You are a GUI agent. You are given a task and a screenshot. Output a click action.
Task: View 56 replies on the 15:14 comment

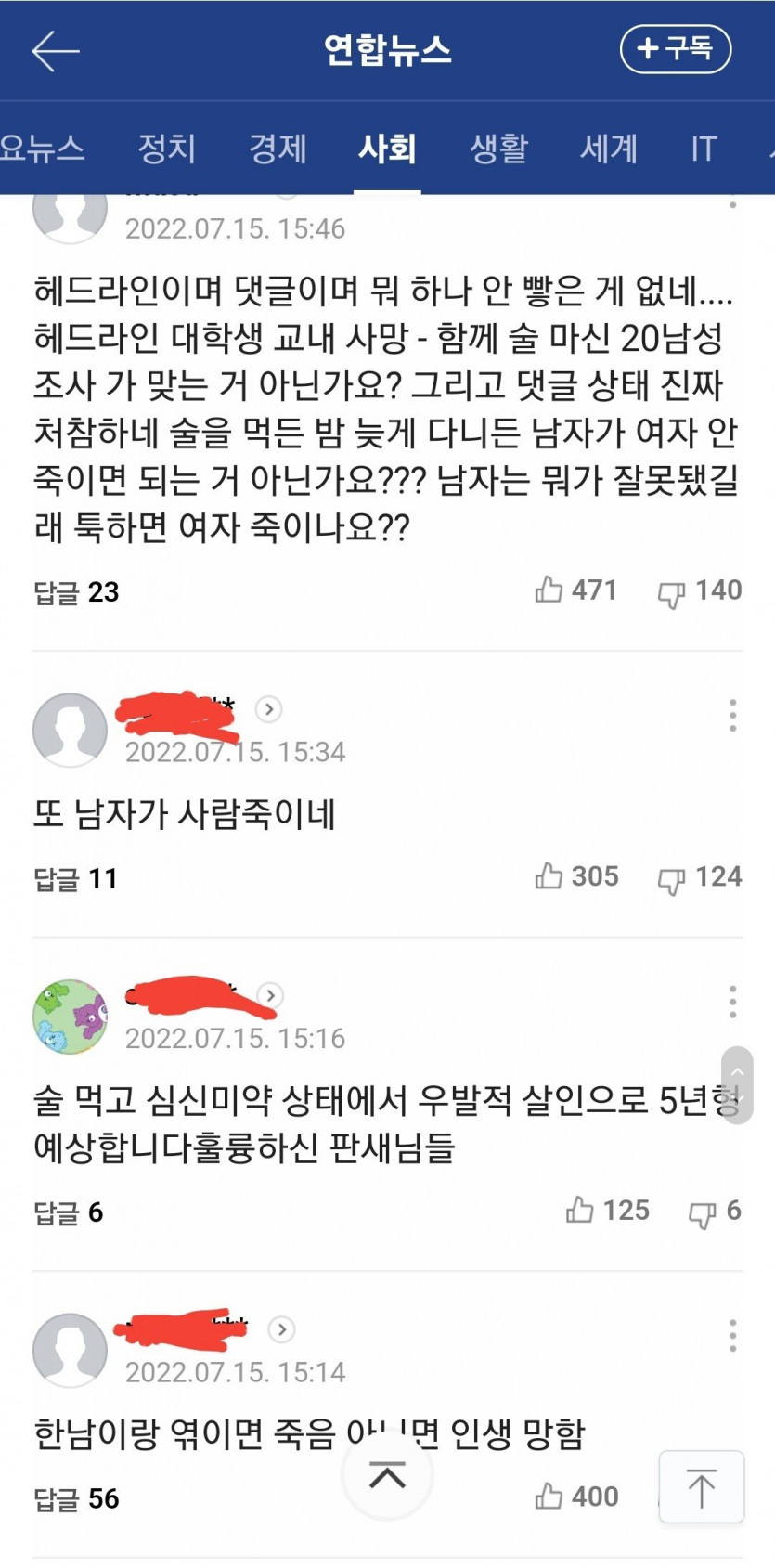click(76, 1498)
